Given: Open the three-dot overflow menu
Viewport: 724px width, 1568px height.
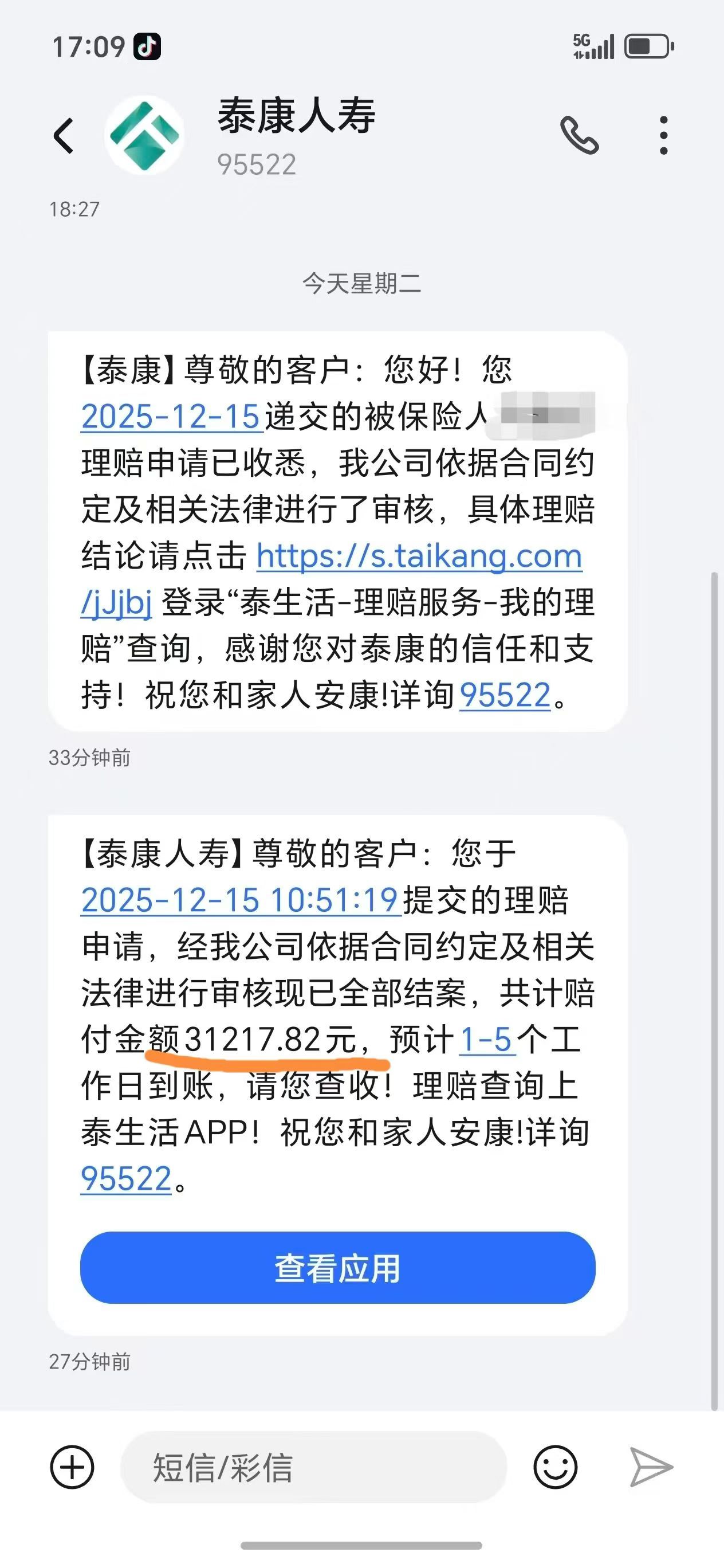Looking at the screenshot, I should [x=663, y=135].
